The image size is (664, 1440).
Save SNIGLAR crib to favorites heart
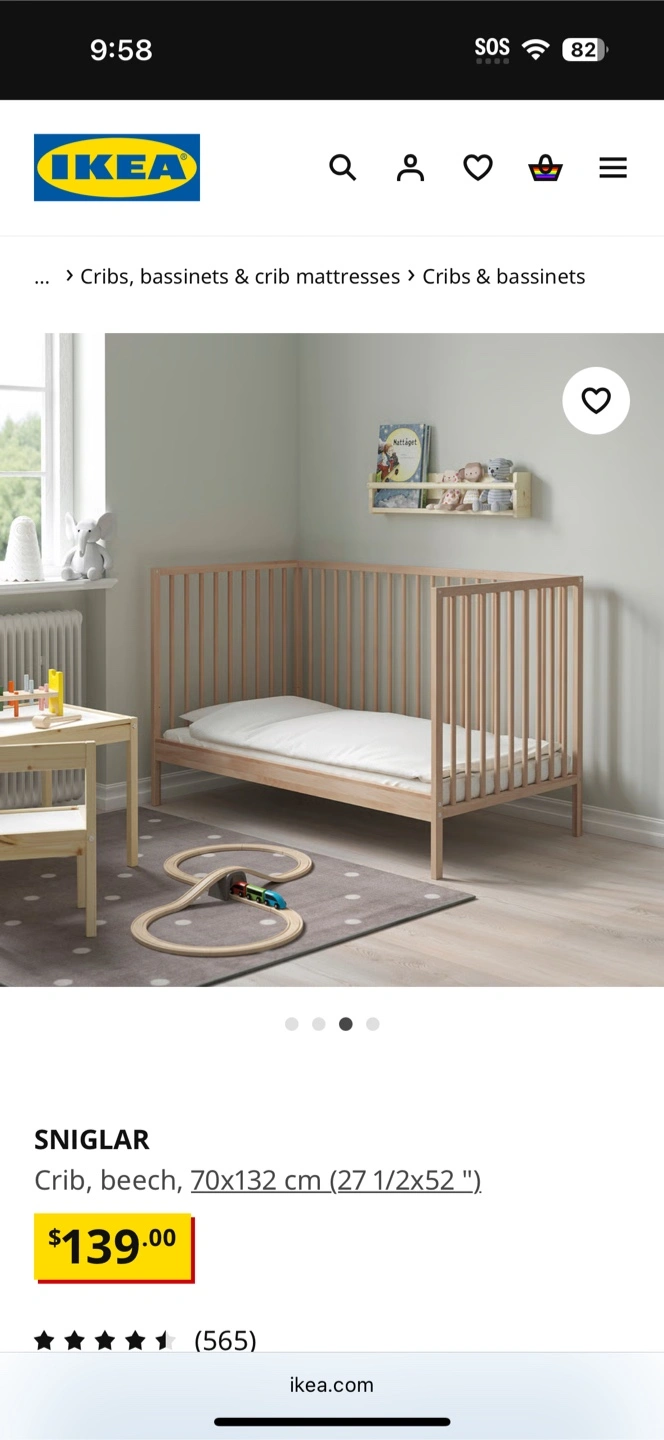pyautogui.click(x=596, y=401)
